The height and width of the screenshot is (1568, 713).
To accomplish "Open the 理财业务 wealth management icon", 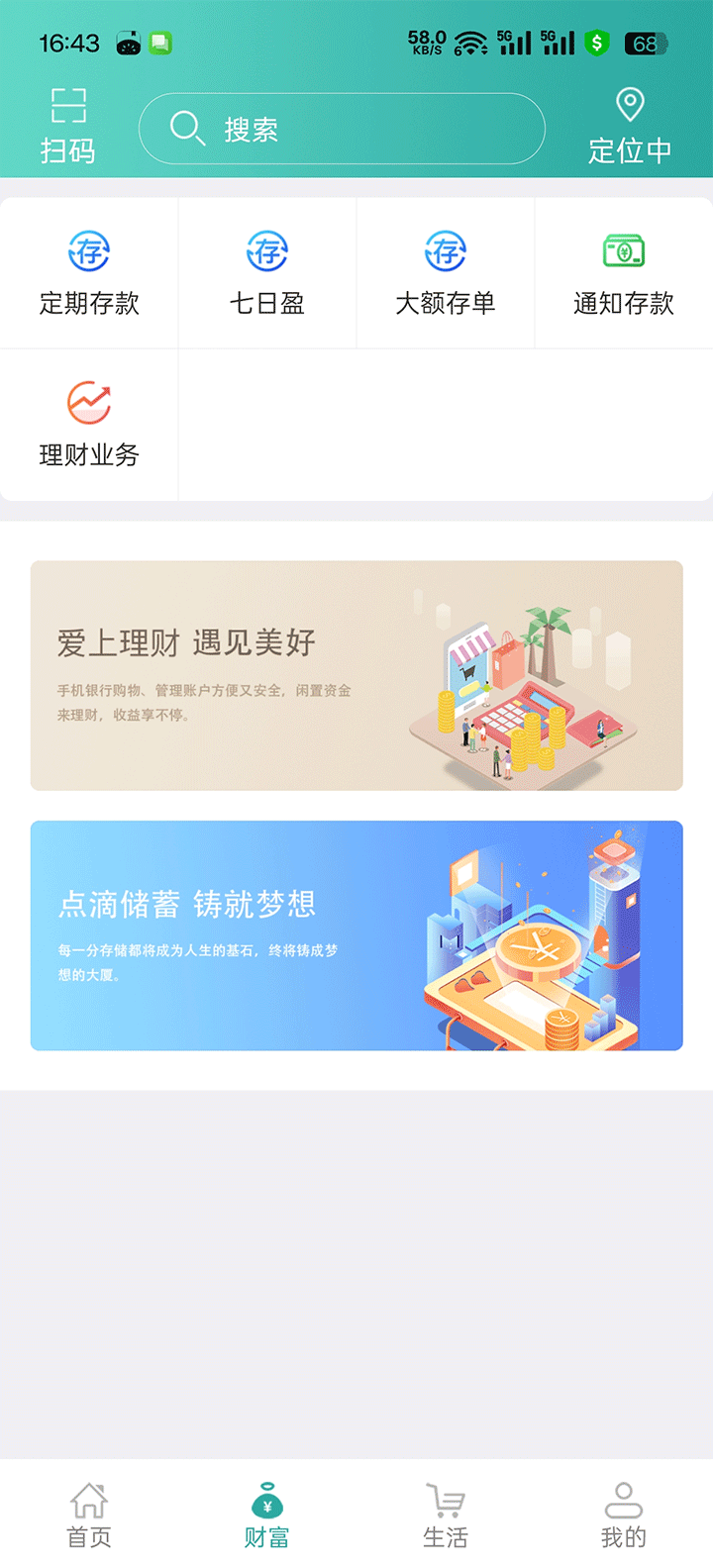I will [x=88, y=402].
